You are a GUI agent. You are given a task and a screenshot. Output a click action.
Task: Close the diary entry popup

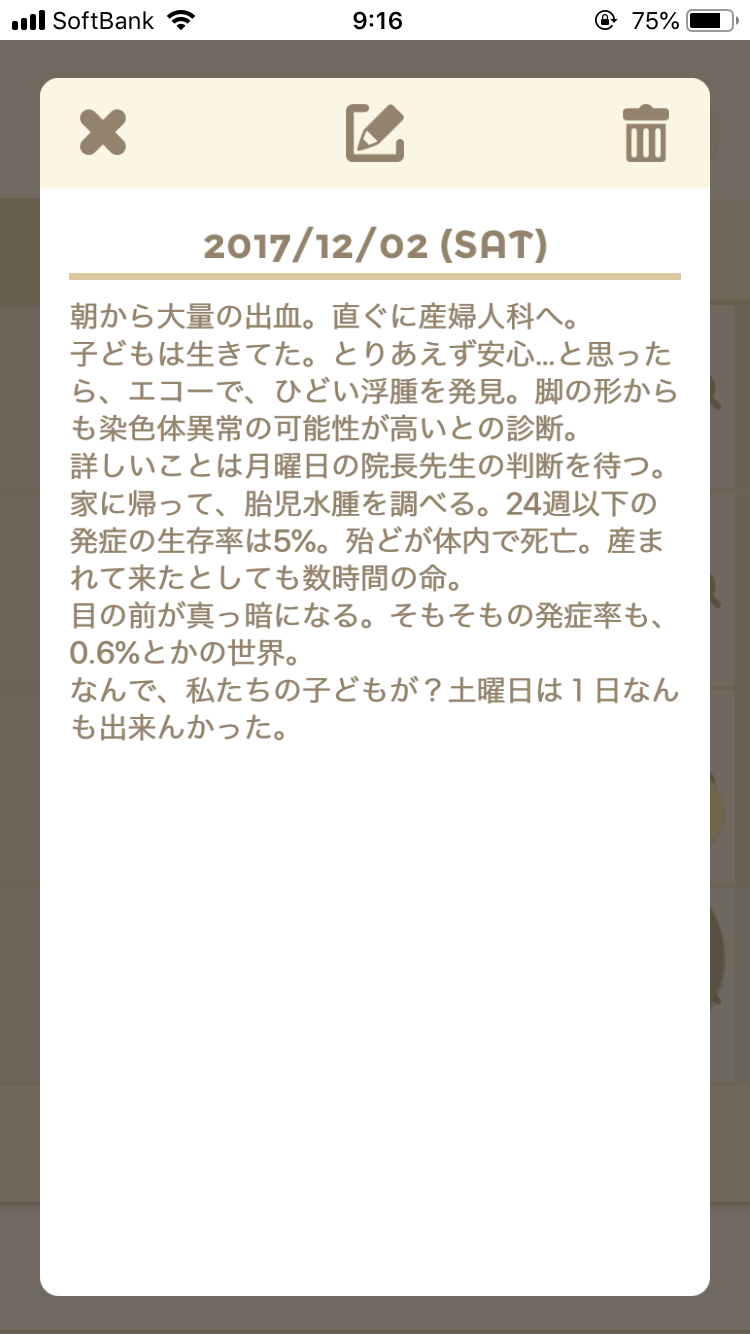click(x=103, y=132)
